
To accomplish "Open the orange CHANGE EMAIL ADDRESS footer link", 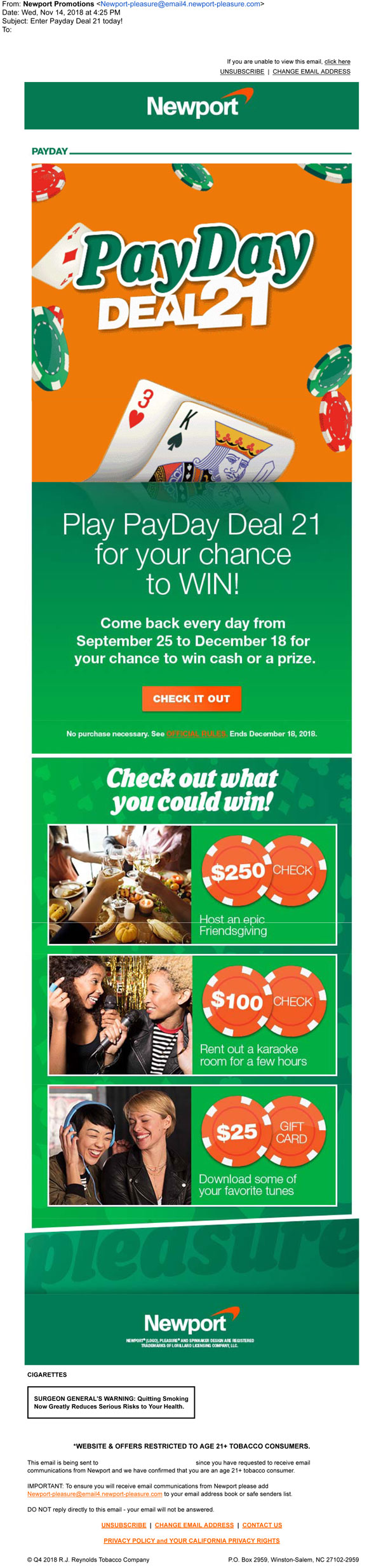I will pyautogui.click(x=194, y=1525).
